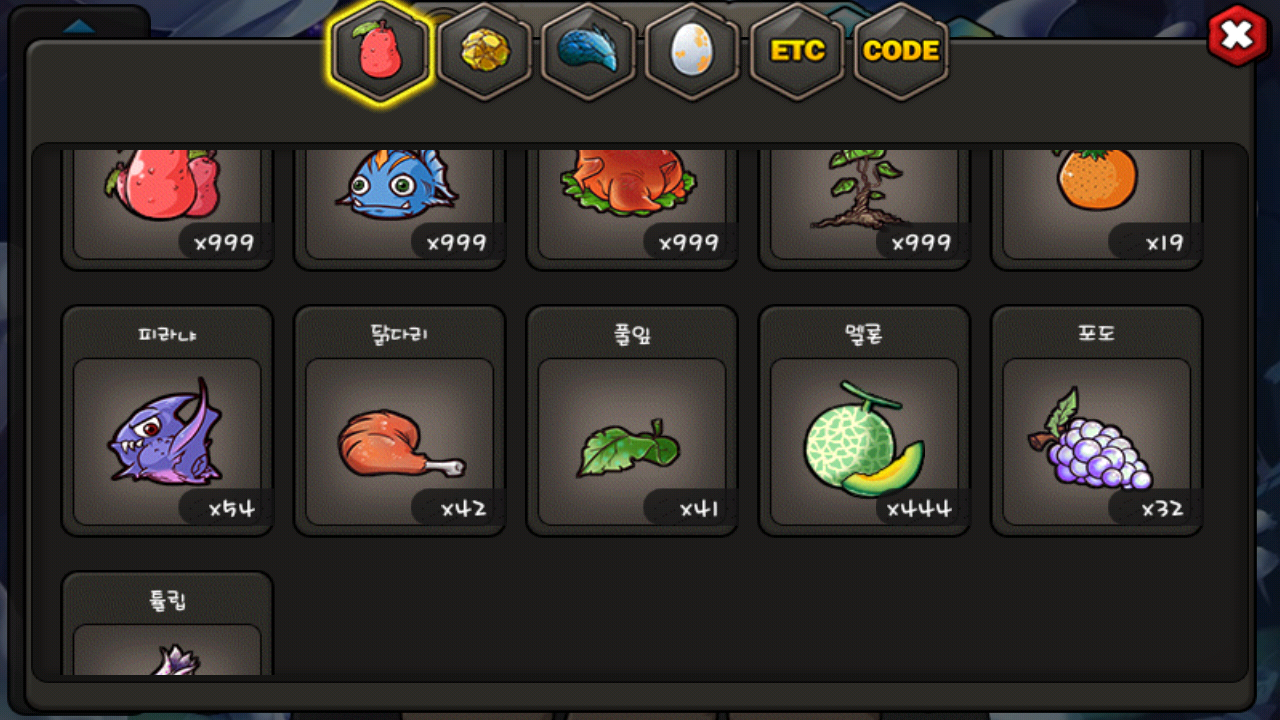Pick the 멜론 melon item

864,421
